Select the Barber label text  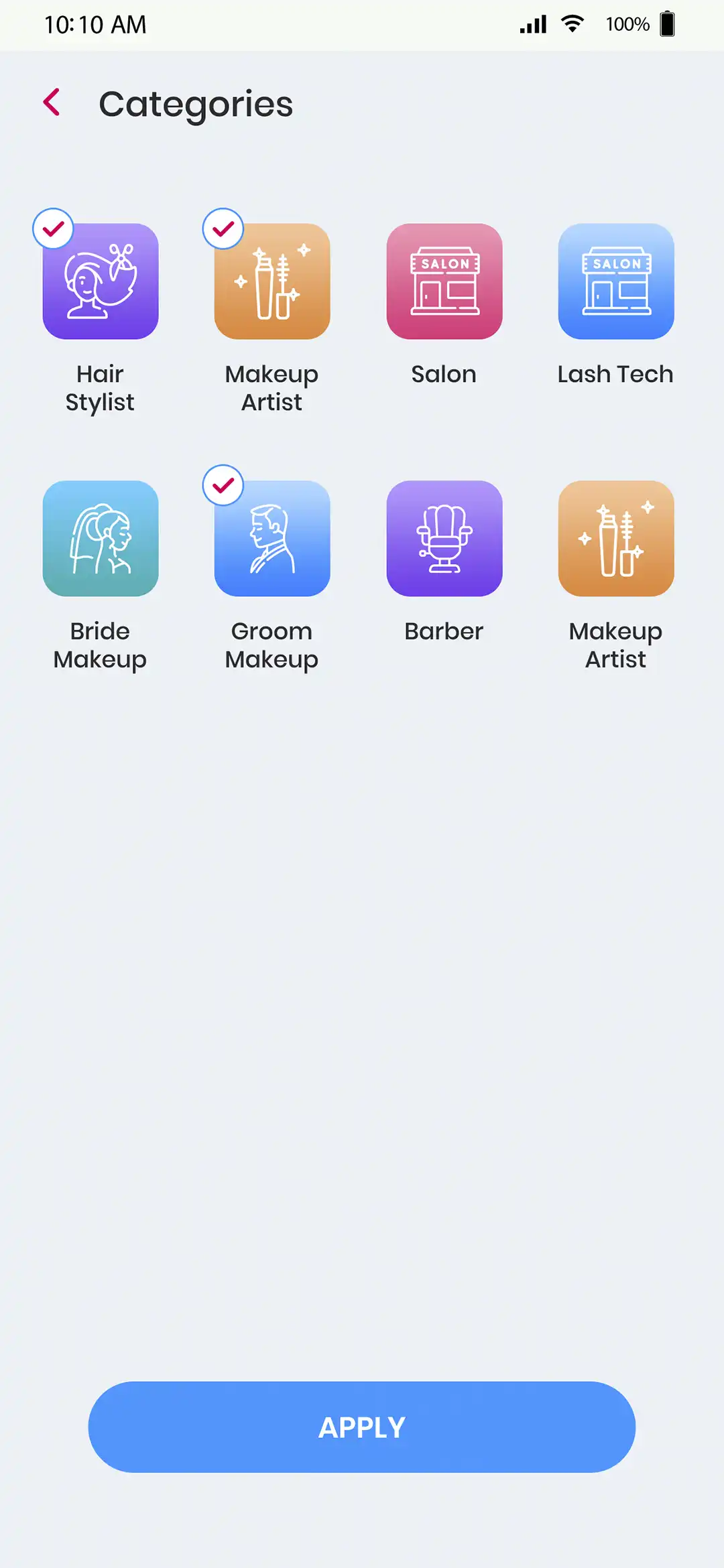coord(444,631)
